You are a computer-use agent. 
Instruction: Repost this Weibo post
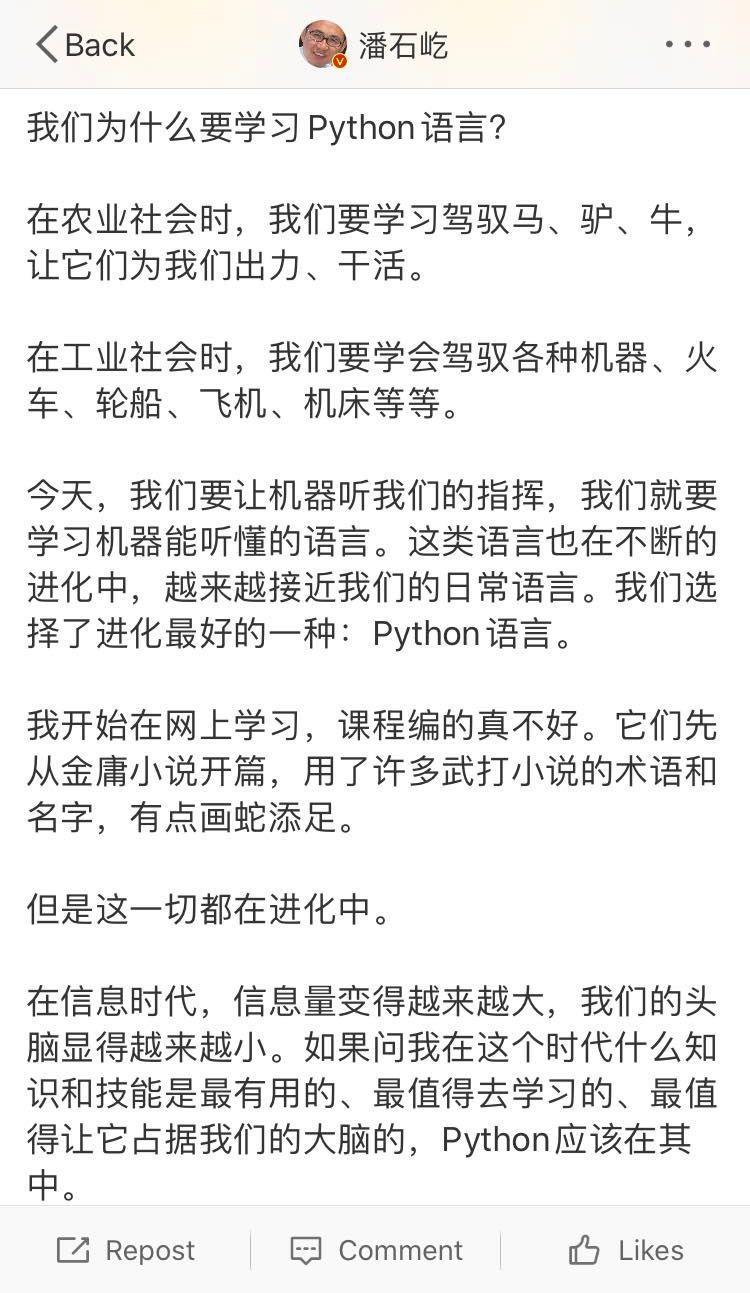click(x=125, y=1250)
